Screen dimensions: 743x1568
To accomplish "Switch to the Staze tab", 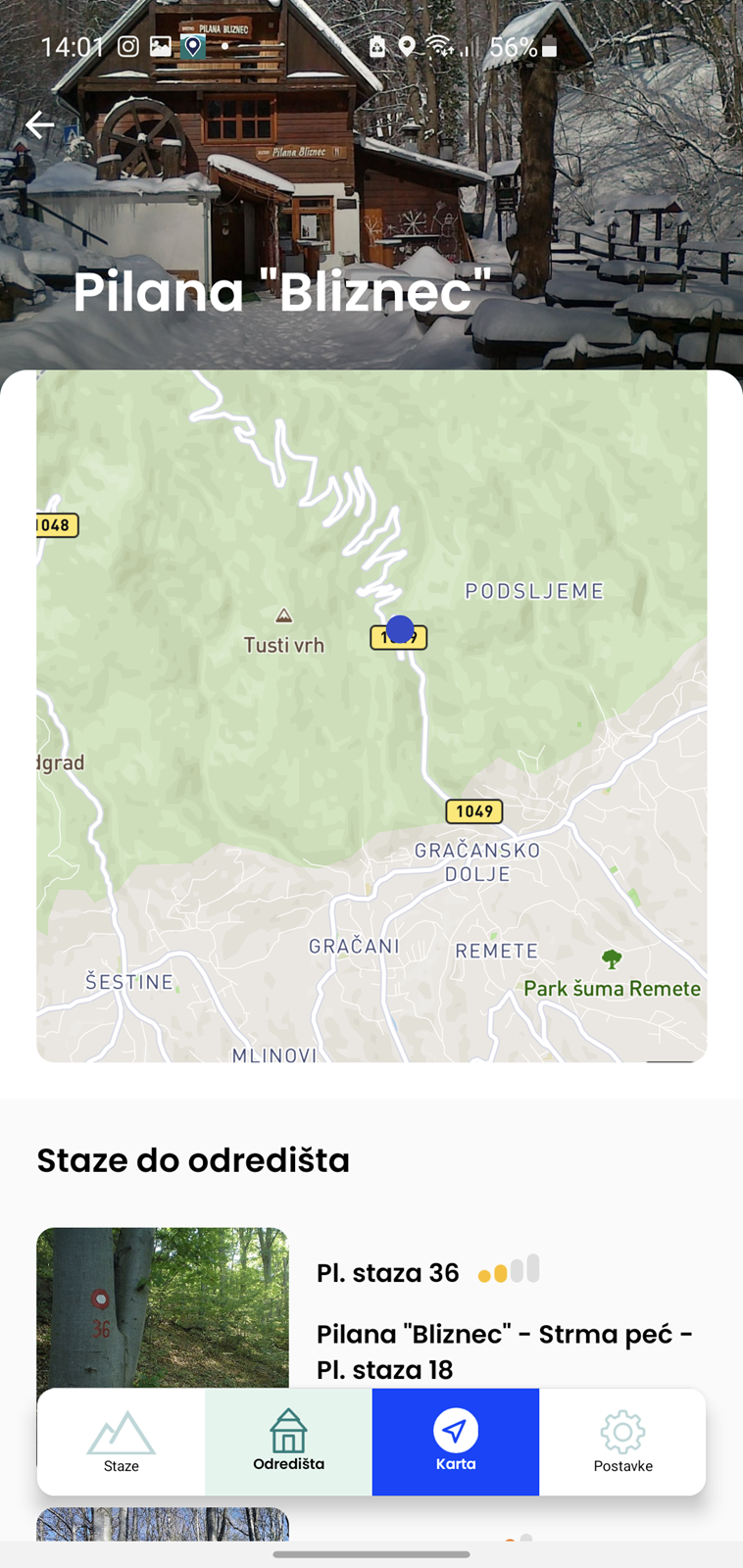I will 122,1442.
